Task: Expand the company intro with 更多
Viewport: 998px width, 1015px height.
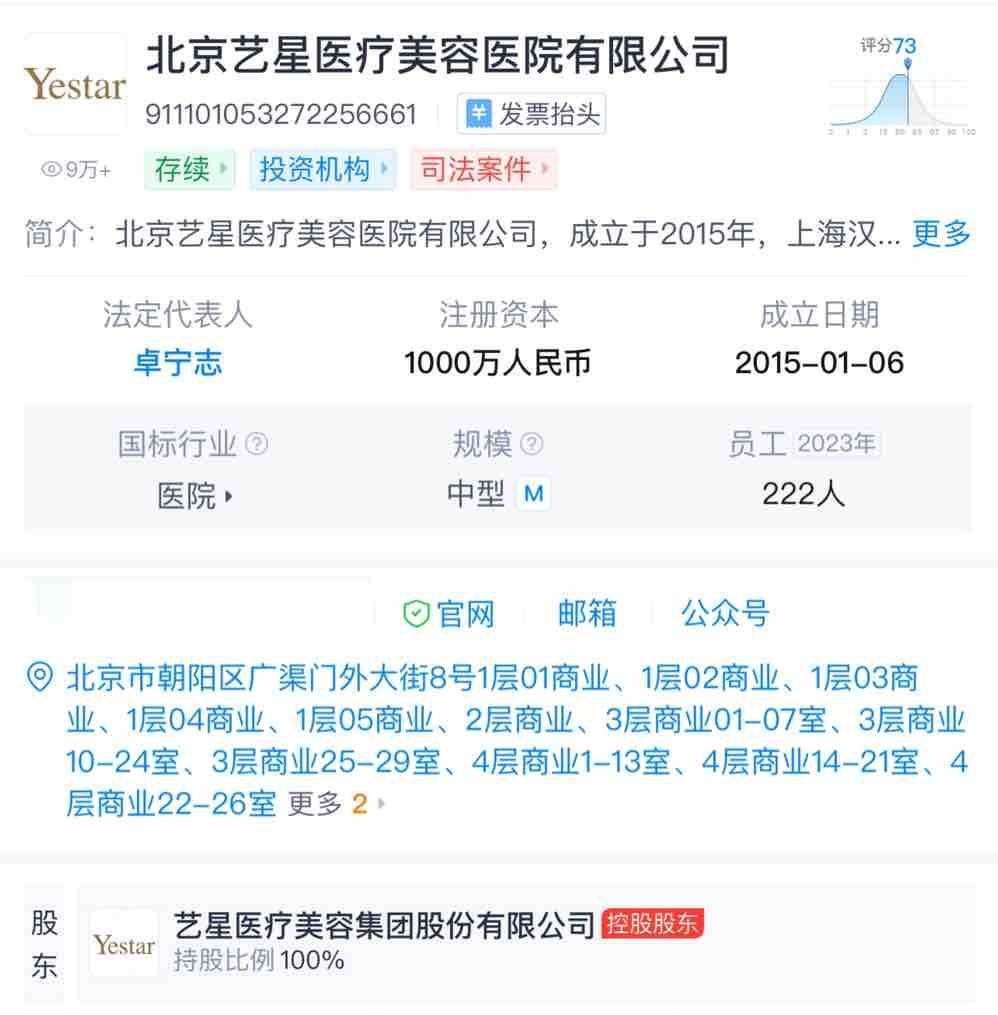Action: point(940,234)
